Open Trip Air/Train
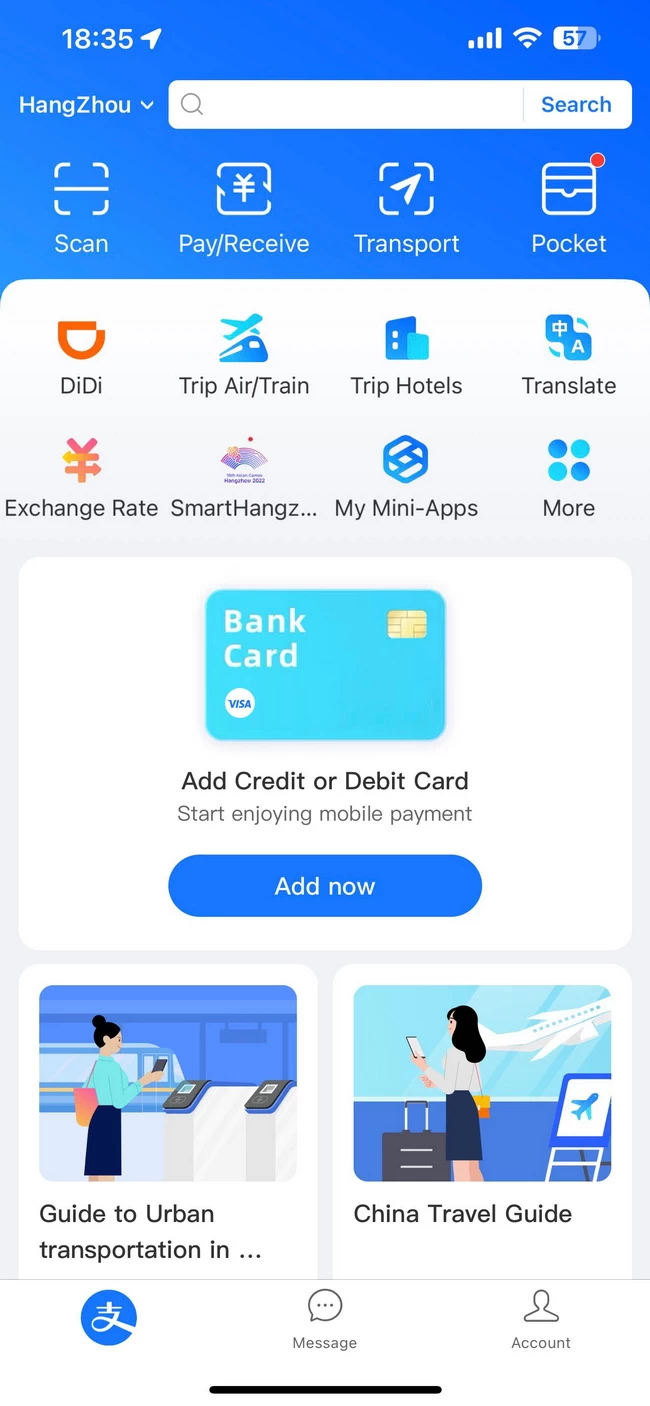Image resolution: width=650 pixels, height=1406 pixels. coord(244,355)
